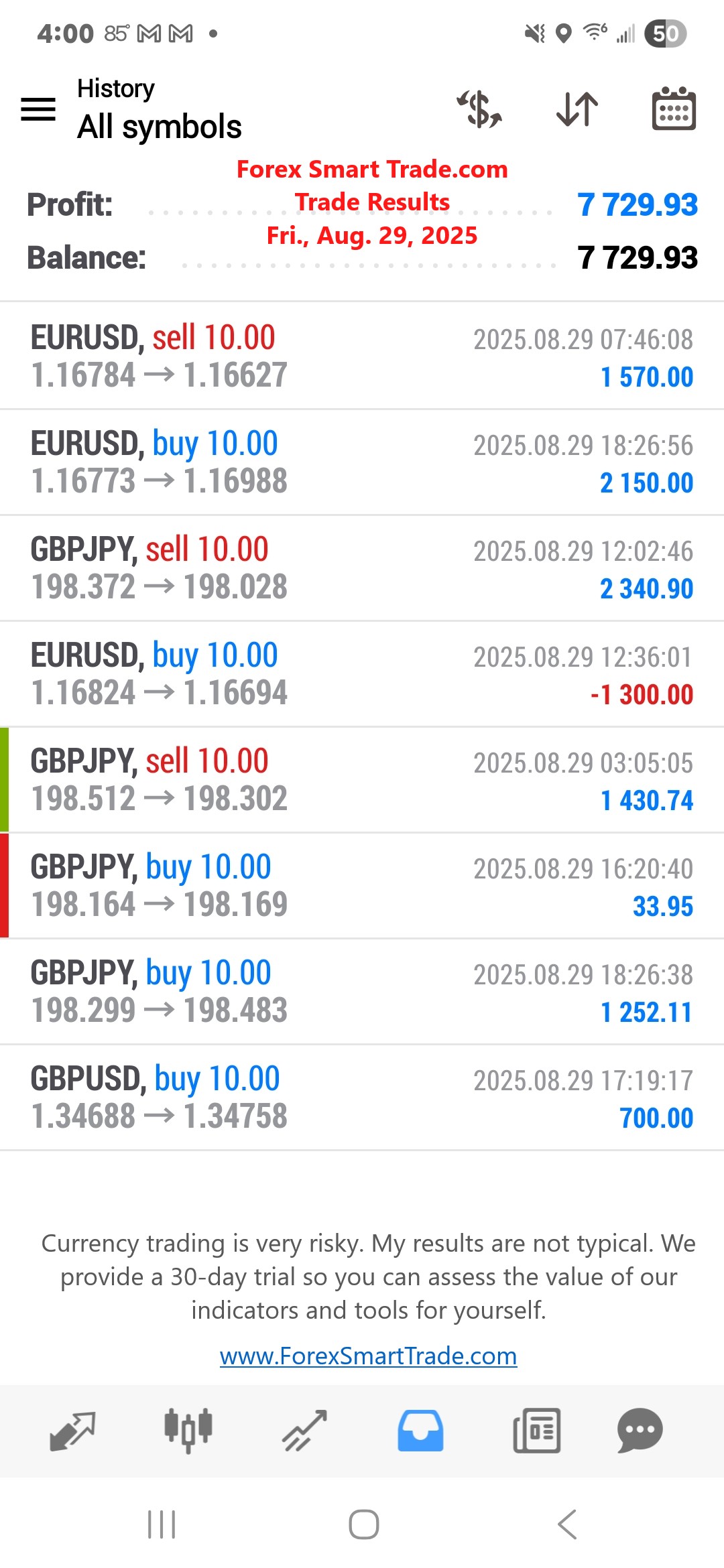Open the GBPJPY buy trade with 33.95 profit

pos(362,886)
